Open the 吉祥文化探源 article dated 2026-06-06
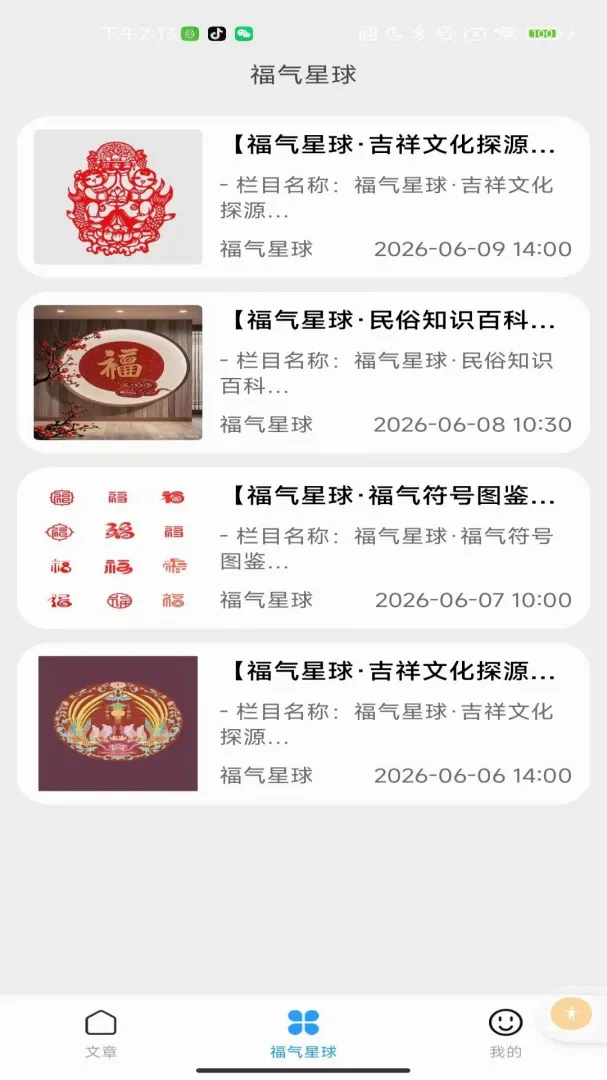Screen dimensions: 607x1080 (303, 723)
